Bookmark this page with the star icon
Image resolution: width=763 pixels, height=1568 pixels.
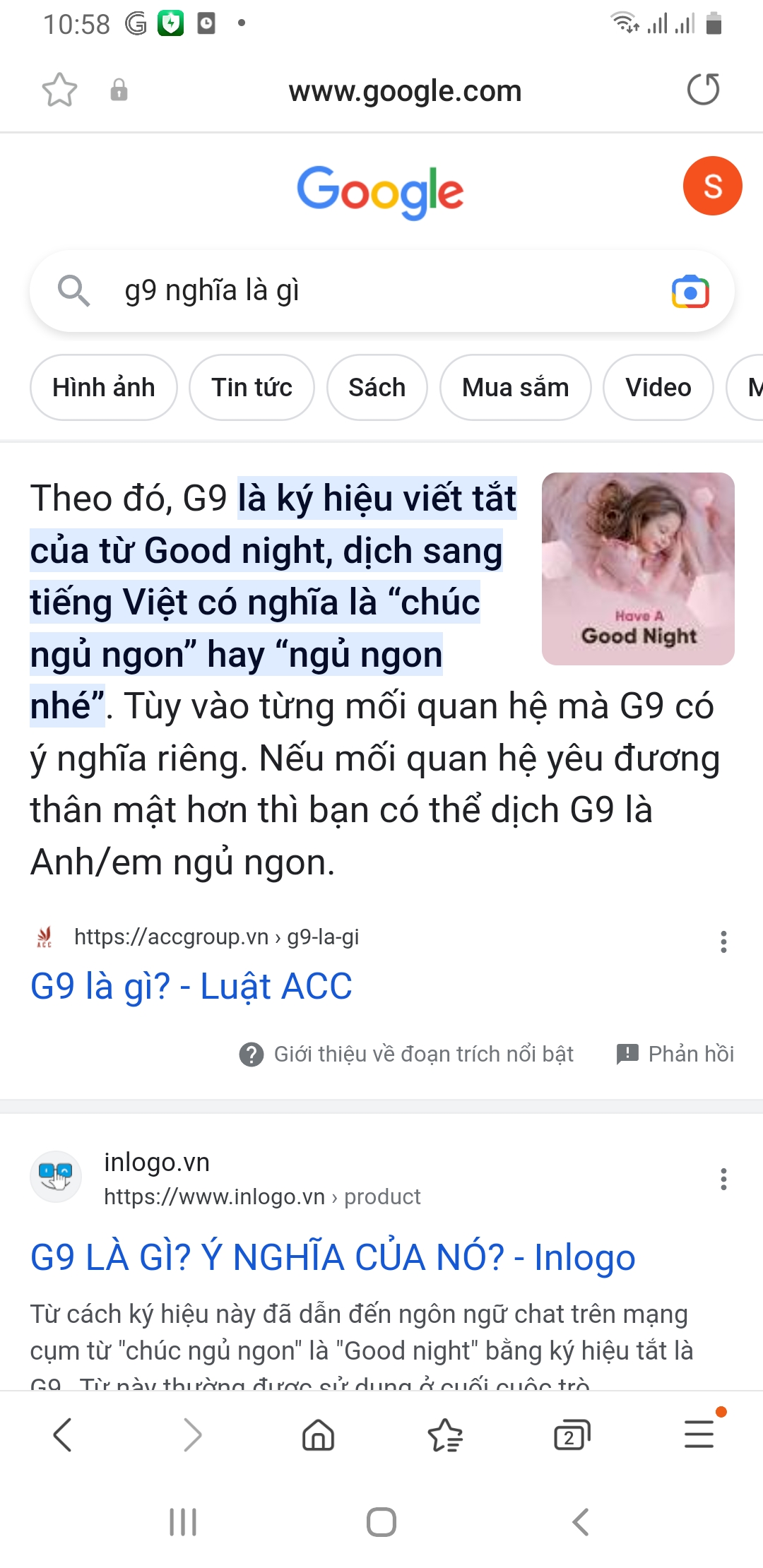click(x=59, y=90)
